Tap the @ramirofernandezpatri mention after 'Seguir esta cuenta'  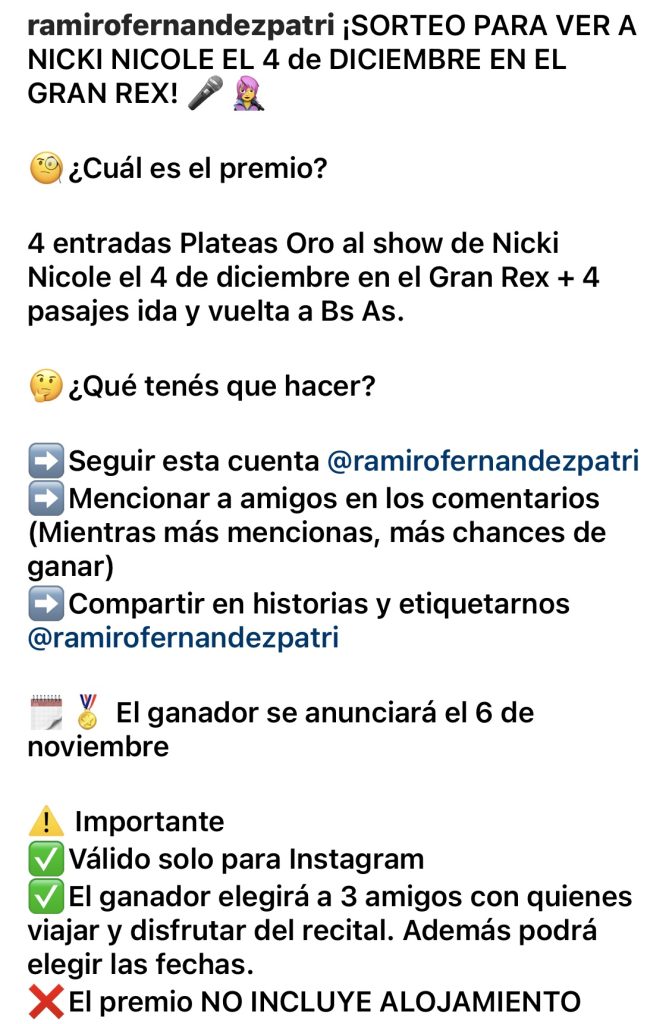[x=482, y=462]
